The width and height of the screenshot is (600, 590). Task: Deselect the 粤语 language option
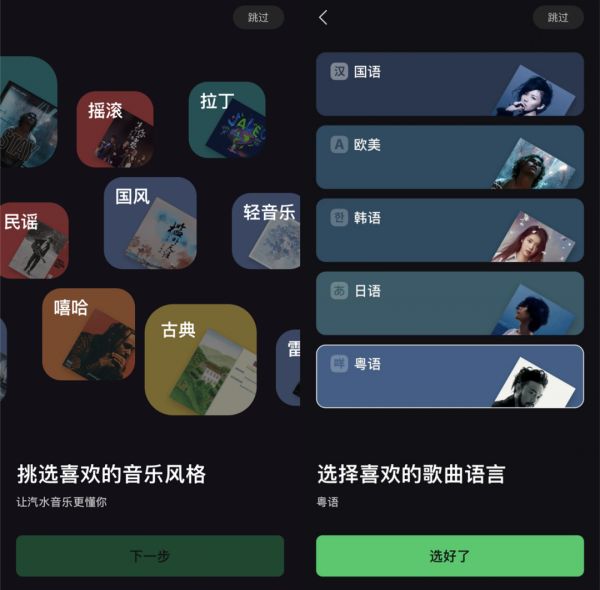pyautogui.click(x=450, y=376)
